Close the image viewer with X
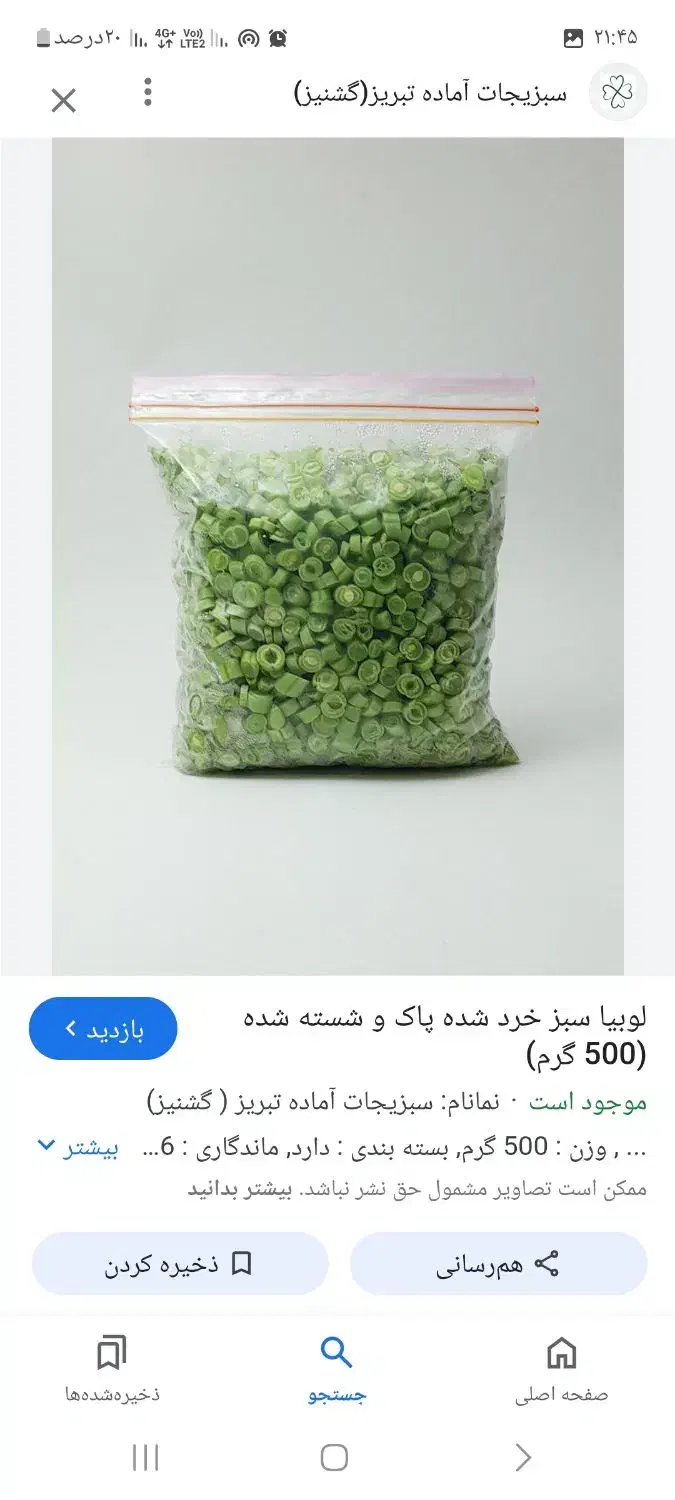675x1500 pixels. click(x=63, y=100)
